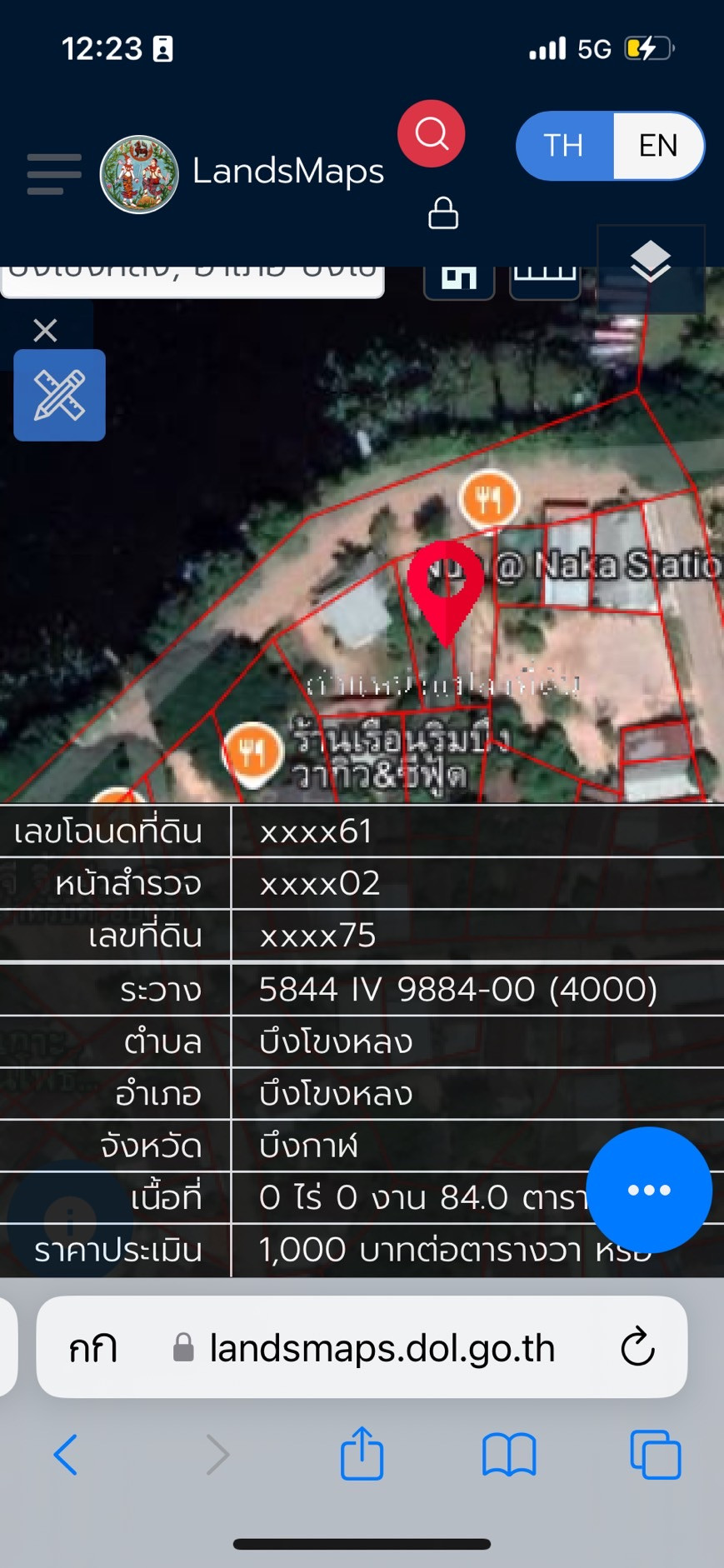Screen dimensions: 724x1568
Task: Open Safari page settings (กก)
Action: click(92, 1347)
